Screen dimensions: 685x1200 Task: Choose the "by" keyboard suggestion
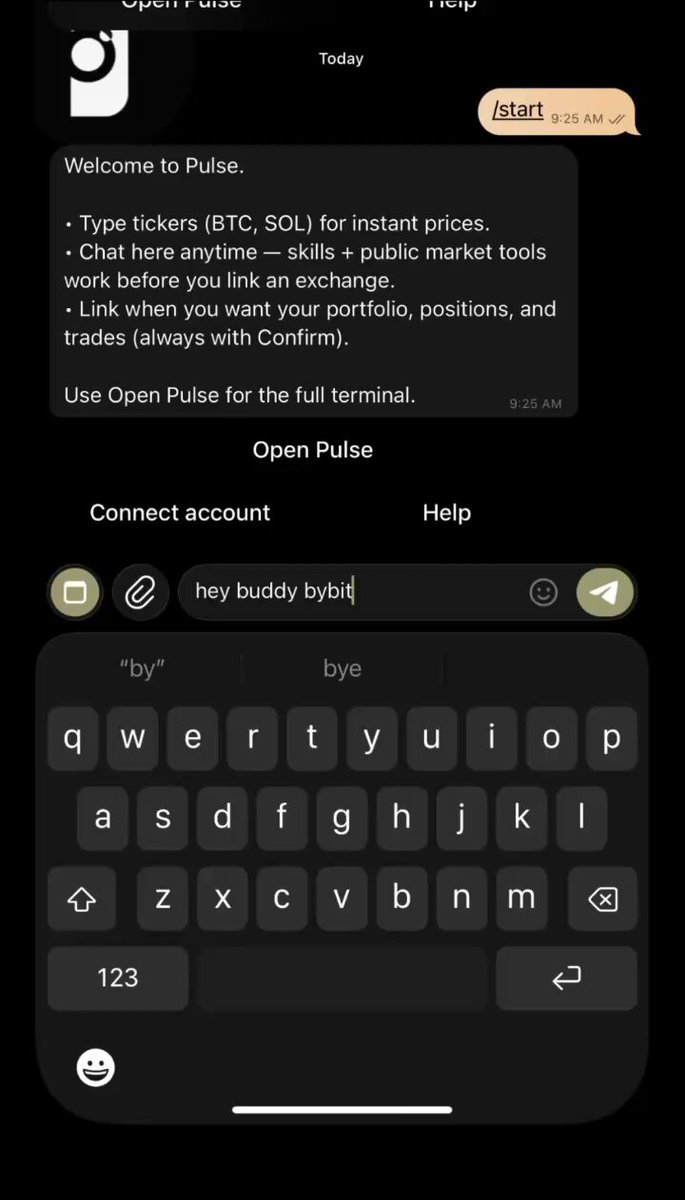[141, 668]
